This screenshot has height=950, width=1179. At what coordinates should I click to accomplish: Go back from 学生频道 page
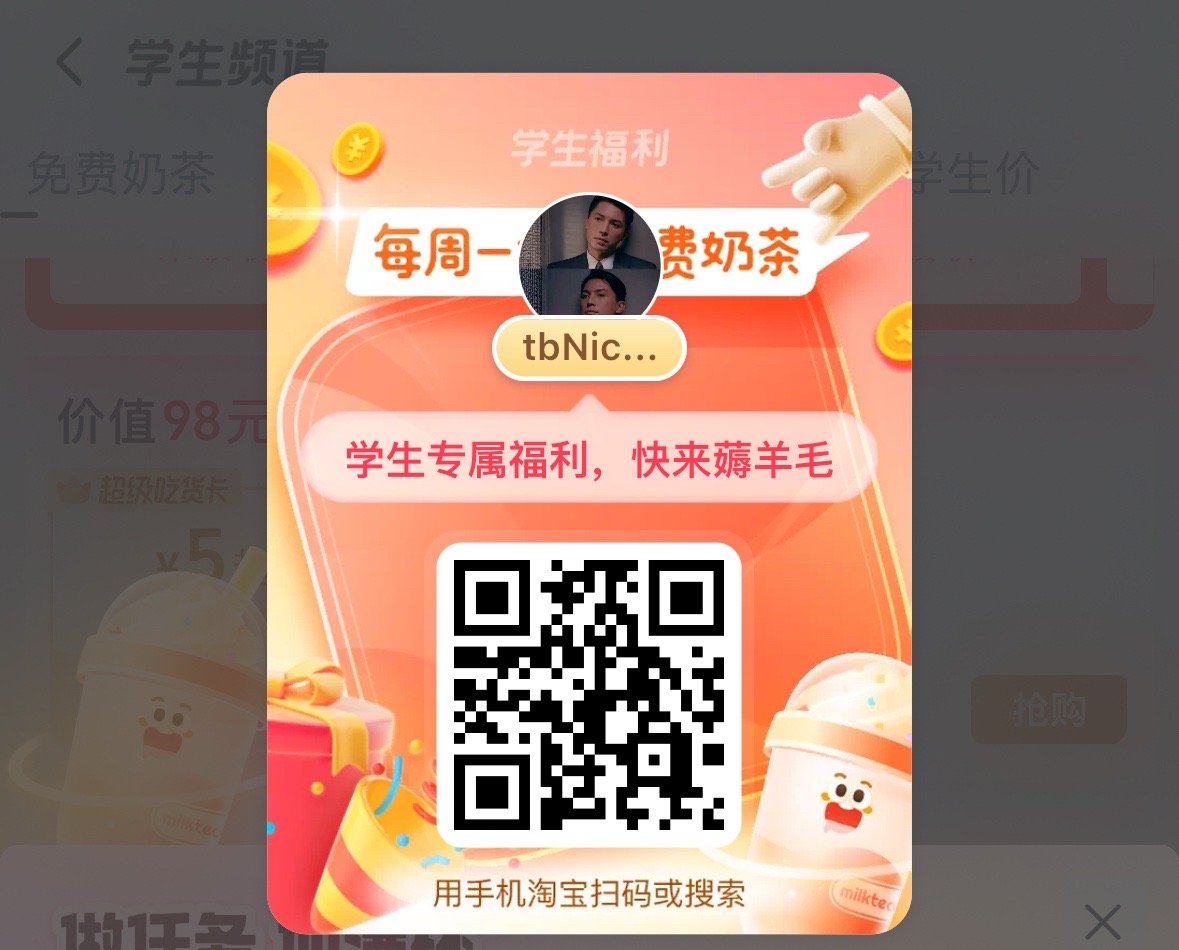(69, 63)
